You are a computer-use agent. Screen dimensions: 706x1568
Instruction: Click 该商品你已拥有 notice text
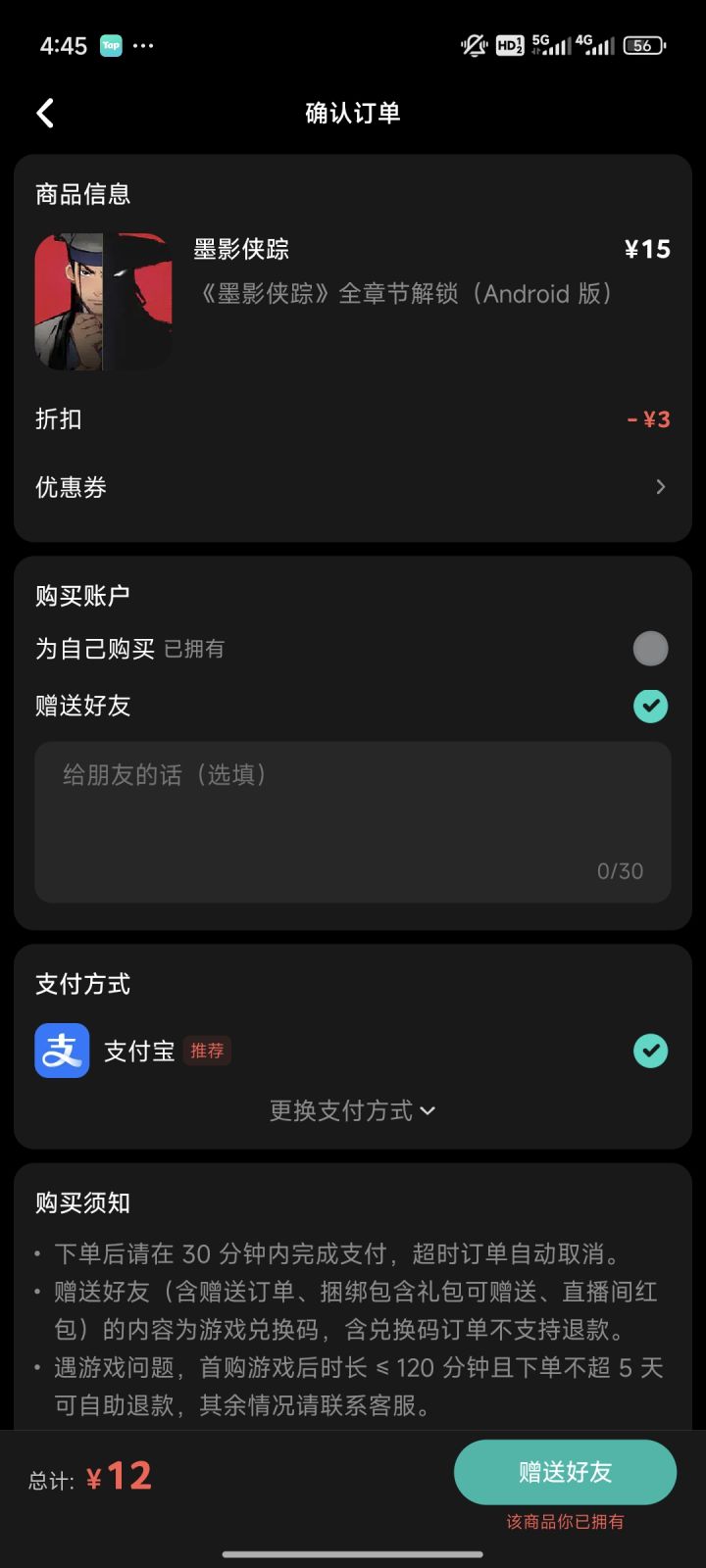pyautogui.click(x=565, y=1520)
